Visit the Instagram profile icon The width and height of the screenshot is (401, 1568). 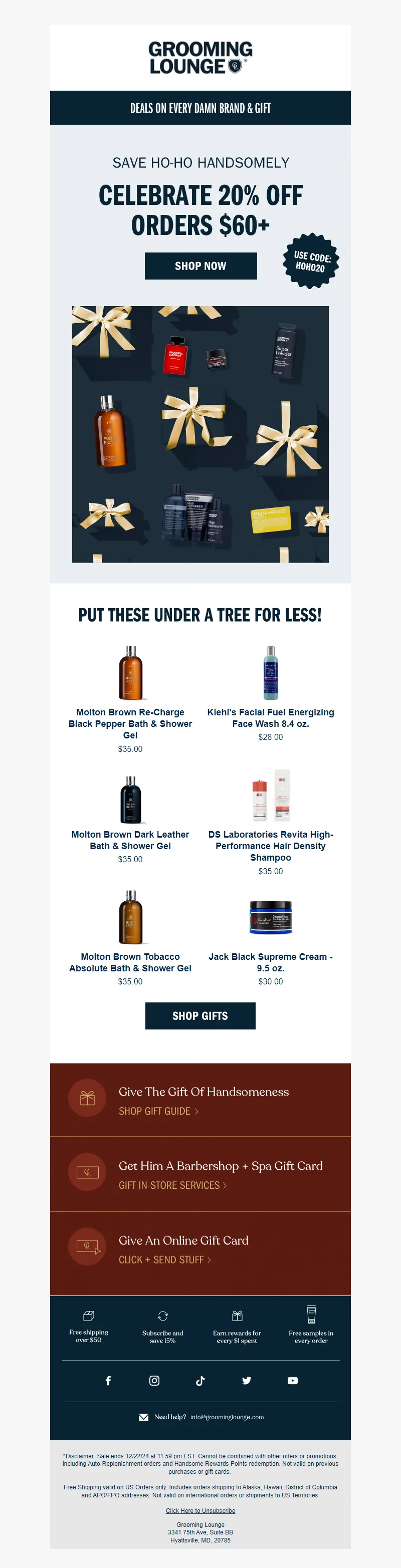pyautogui.click(x=155, y=1381)
